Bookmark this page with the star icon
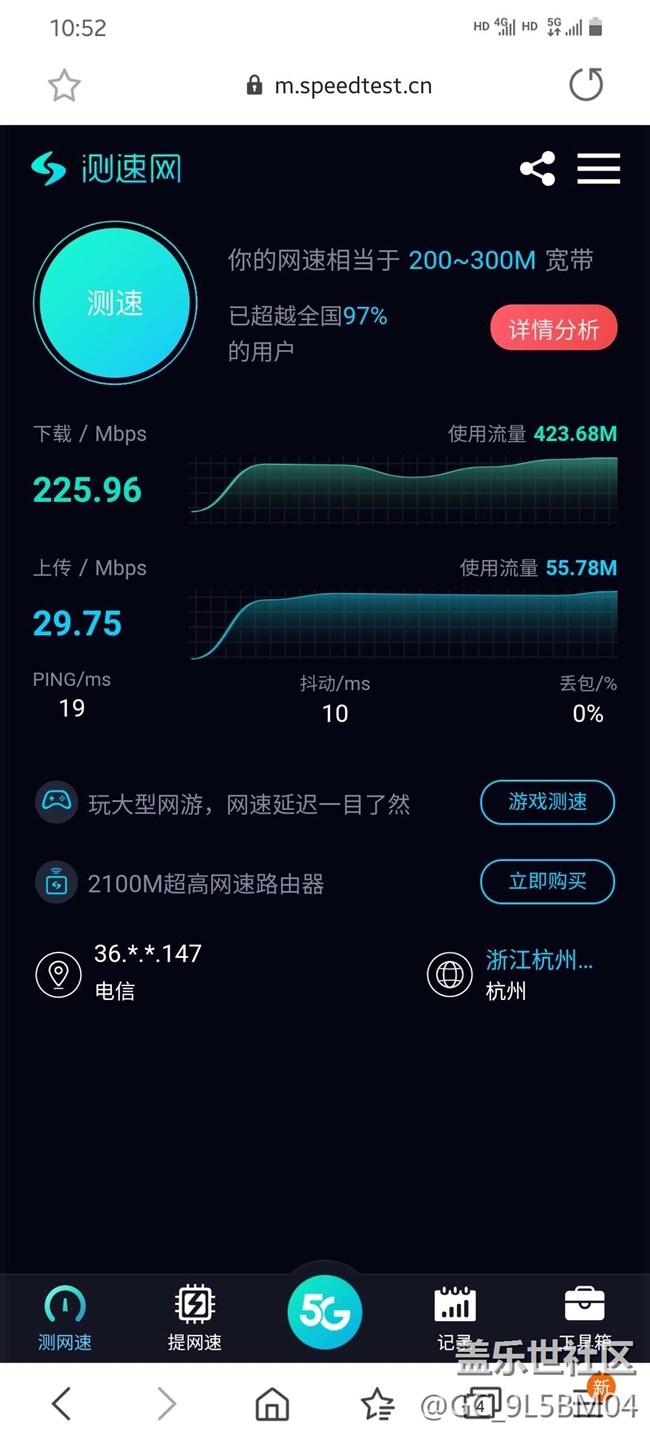 64,86
